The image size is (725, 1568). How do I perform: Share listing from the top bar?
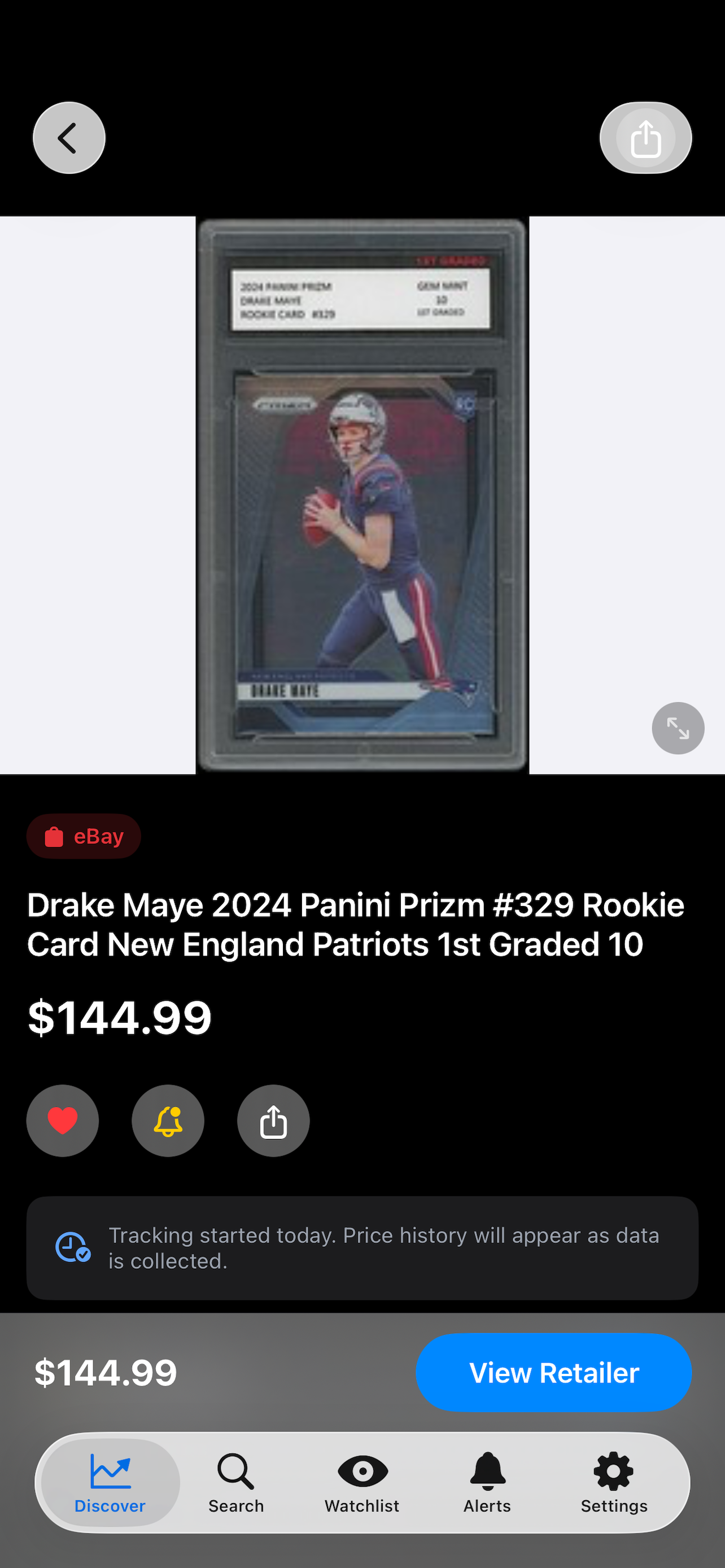point(645,138)
